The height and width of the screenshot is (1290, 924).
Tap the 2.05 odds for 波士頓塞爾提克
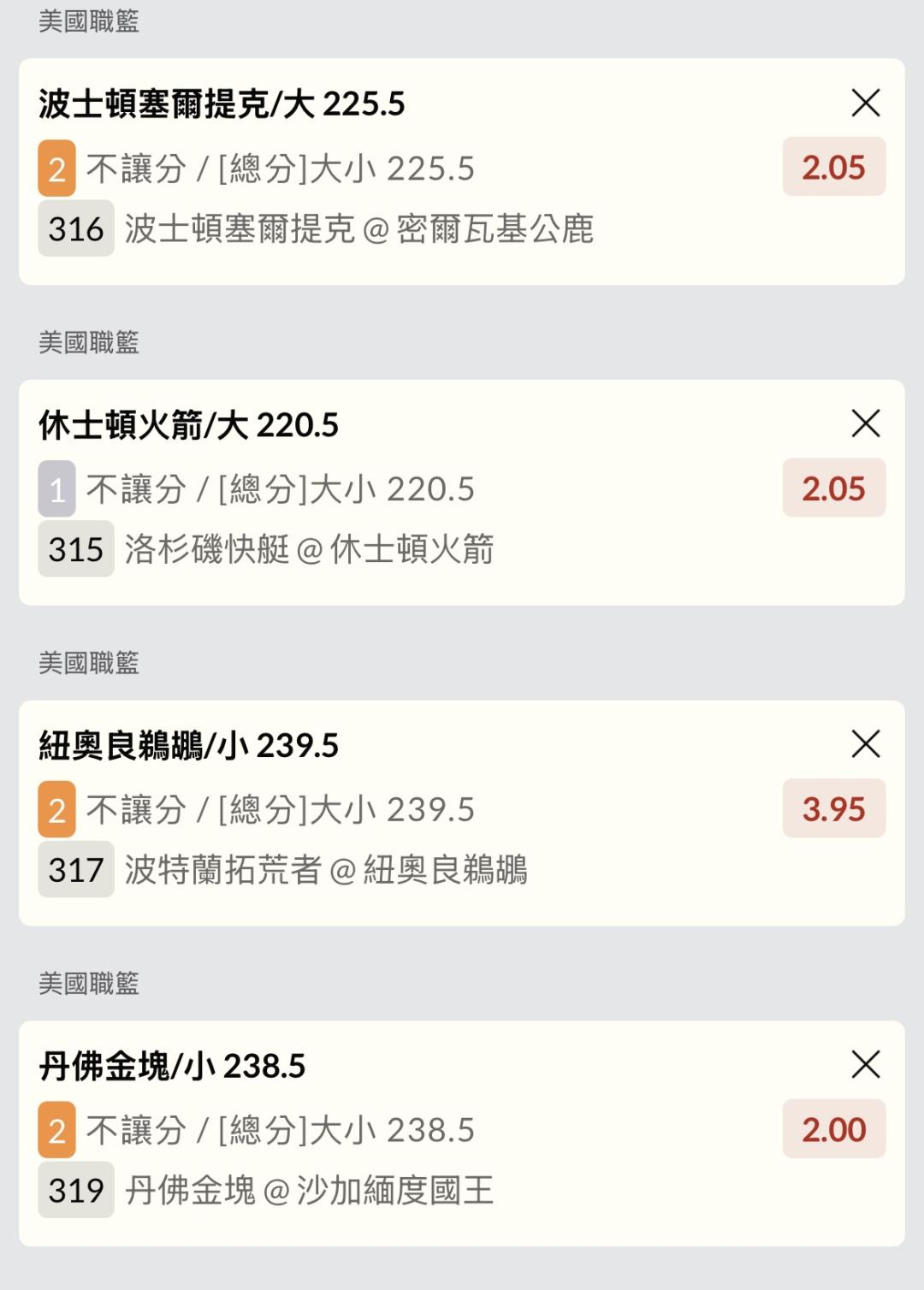point(833,168)
